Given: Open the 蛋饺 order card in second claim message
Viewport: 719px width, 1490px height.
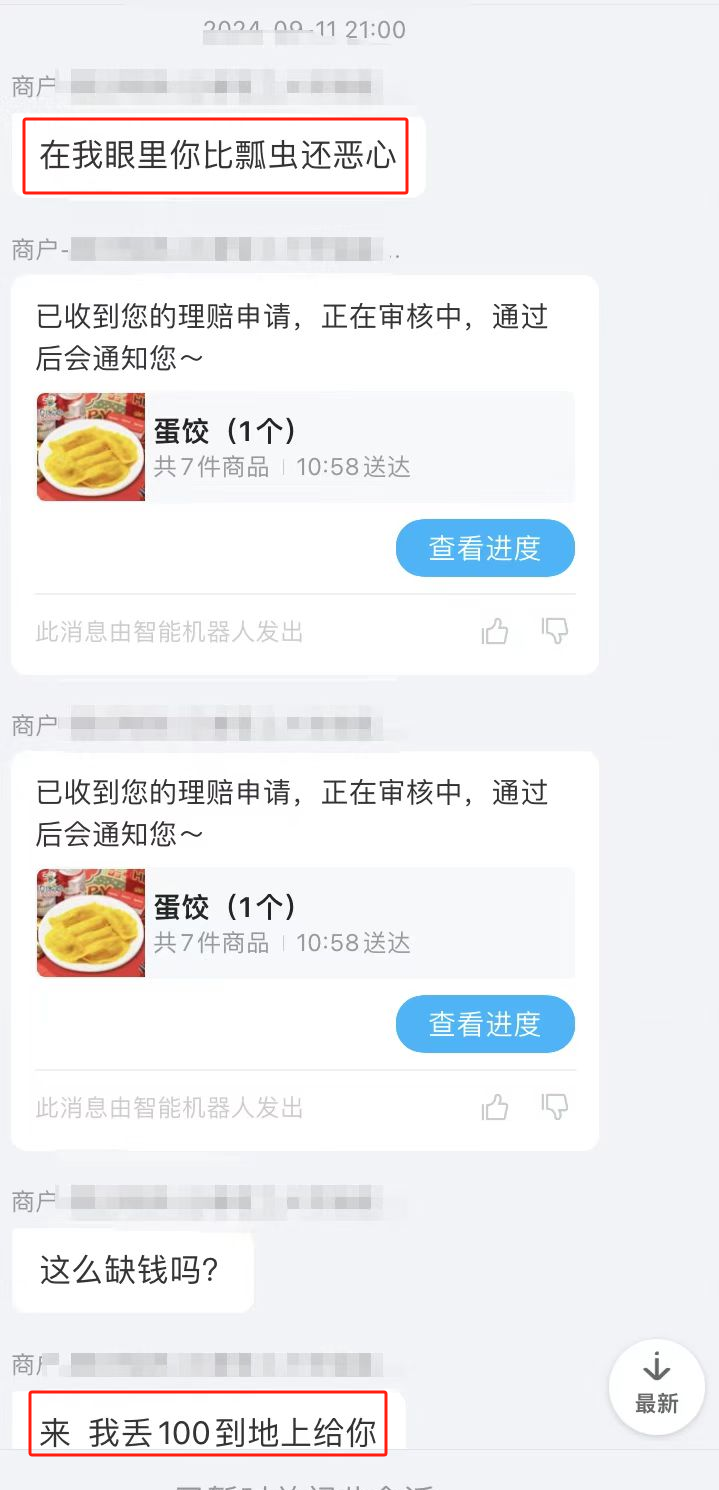Looking at the screenshot, I should coord(305,923).
